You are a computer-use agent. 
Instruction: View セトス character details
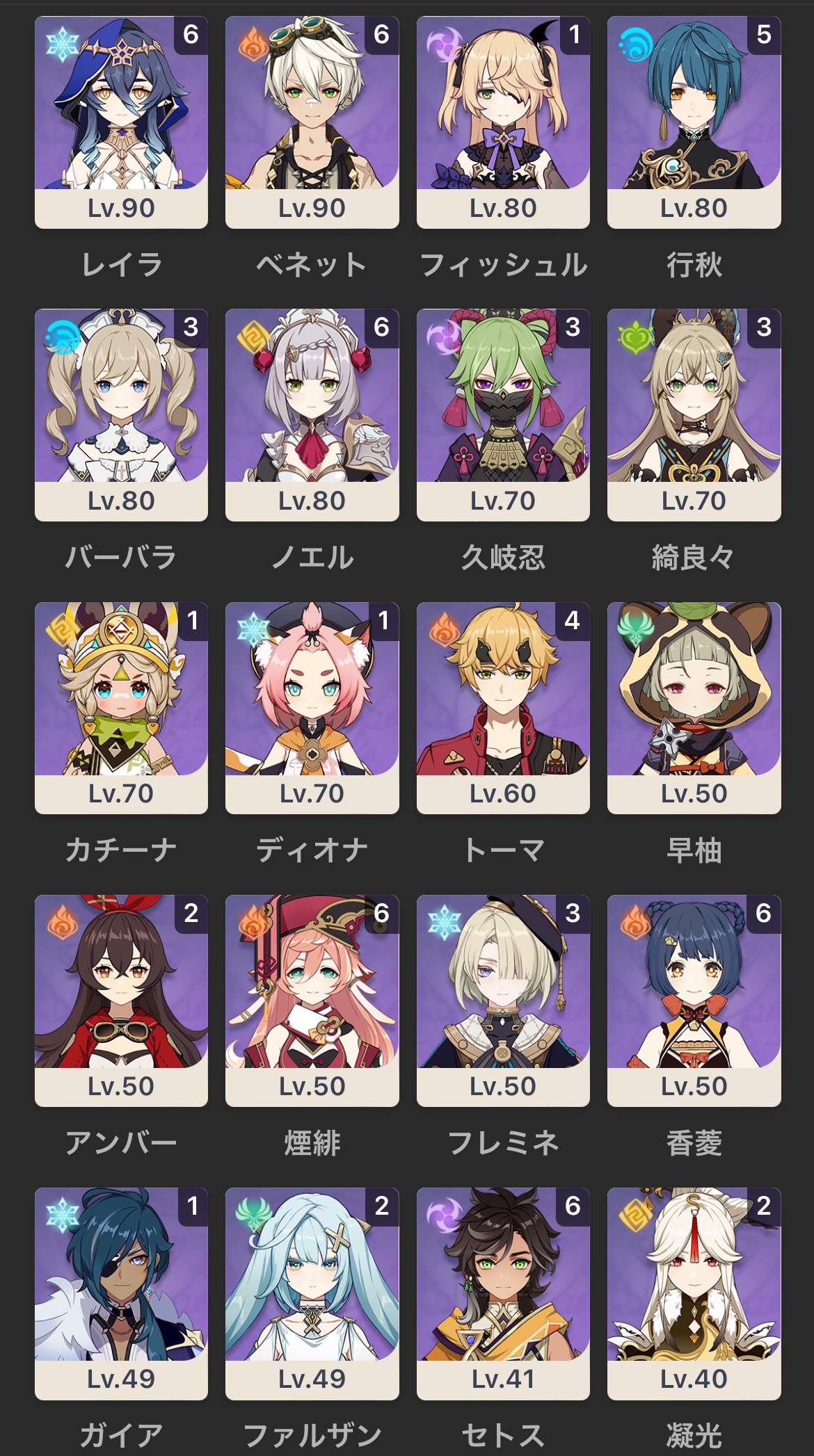tap(503, 1293)
